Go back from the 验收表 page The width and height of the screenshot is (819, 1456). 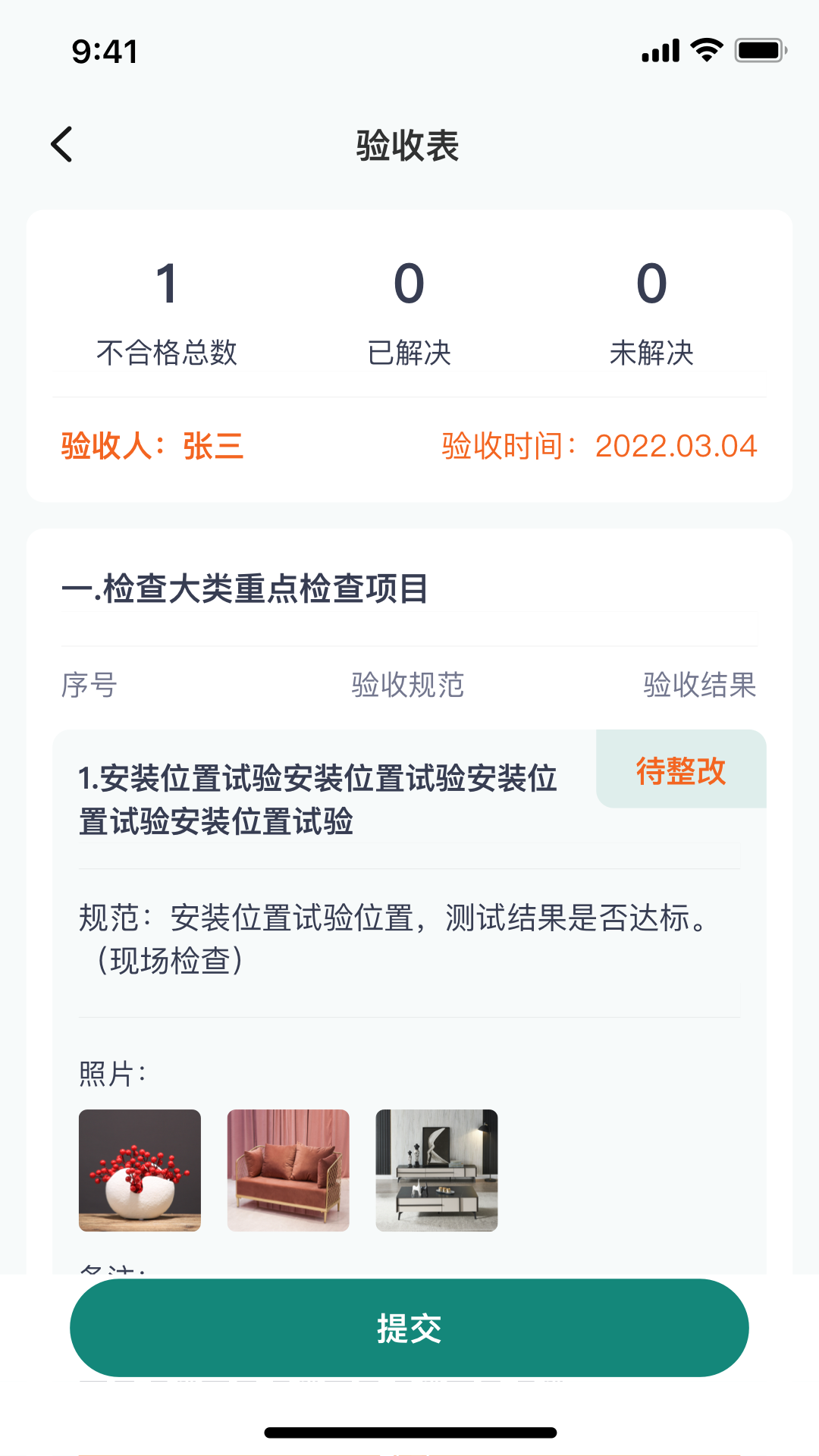tap(62, 144)
